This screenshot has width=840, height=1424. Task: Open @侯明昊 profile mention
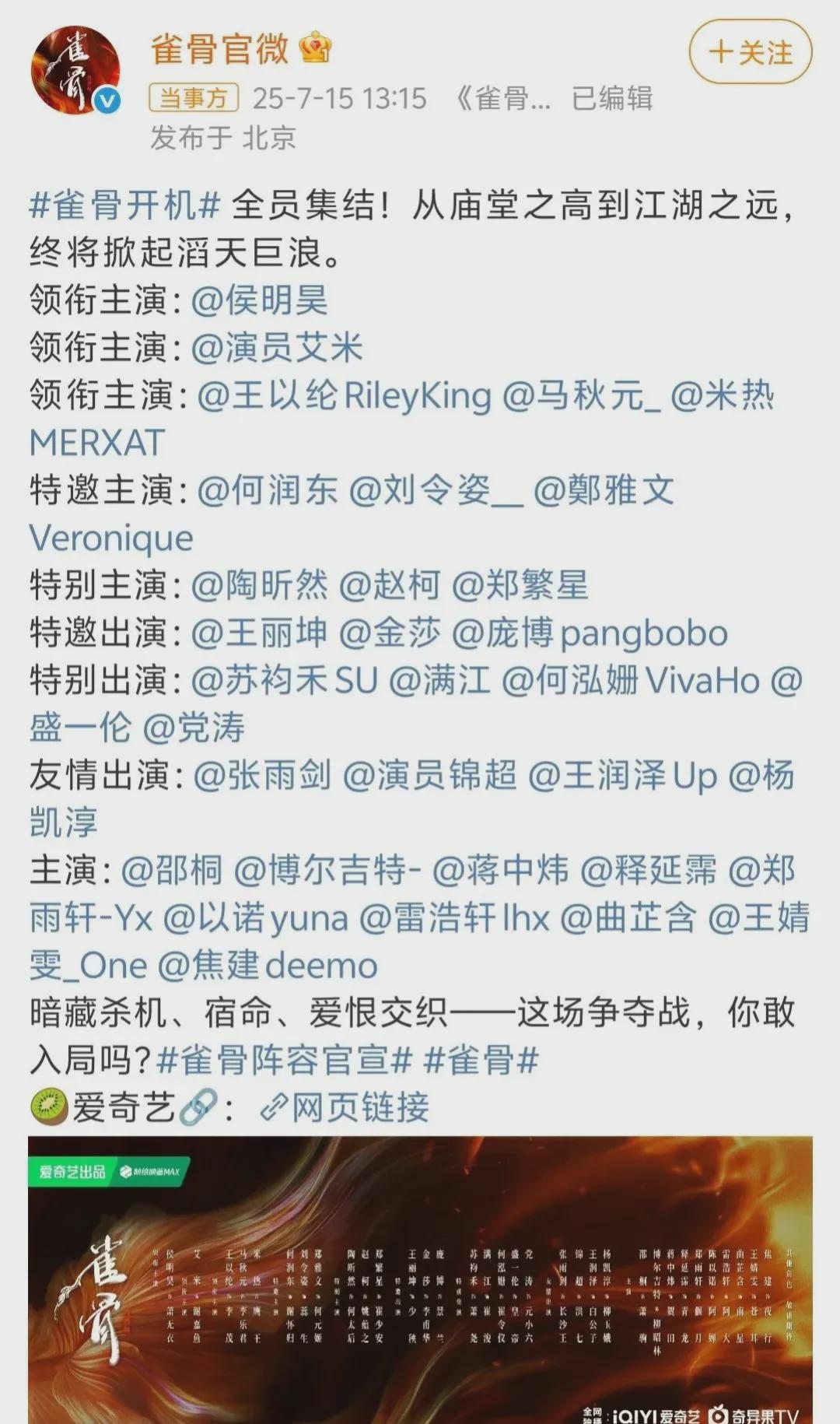[259, 300]
